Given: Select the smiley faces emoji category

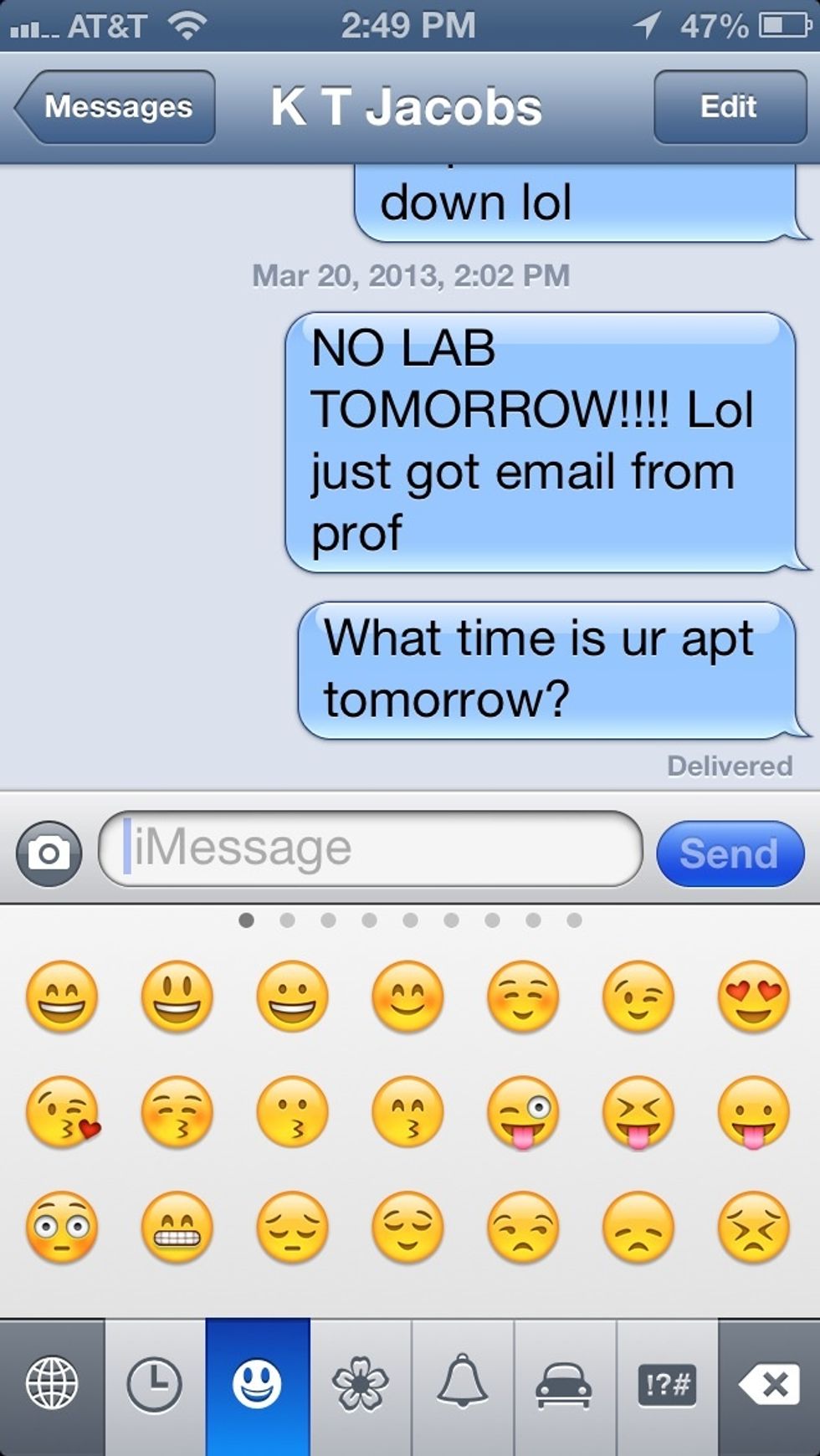Looking at the screenshot, I should tap(257, 1385).
